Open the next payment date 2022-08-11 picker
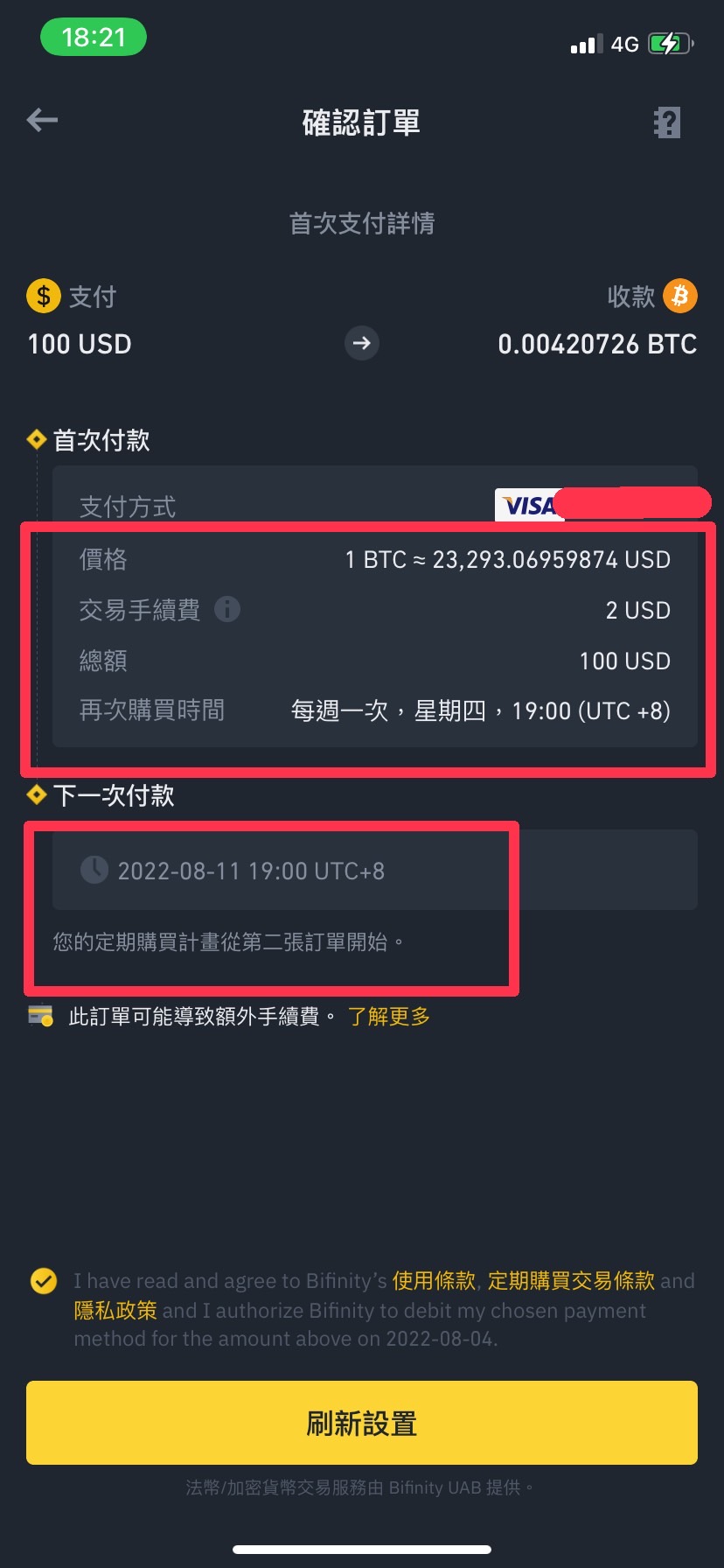Screen dimensions: 724x1568 tap(254, 871)
